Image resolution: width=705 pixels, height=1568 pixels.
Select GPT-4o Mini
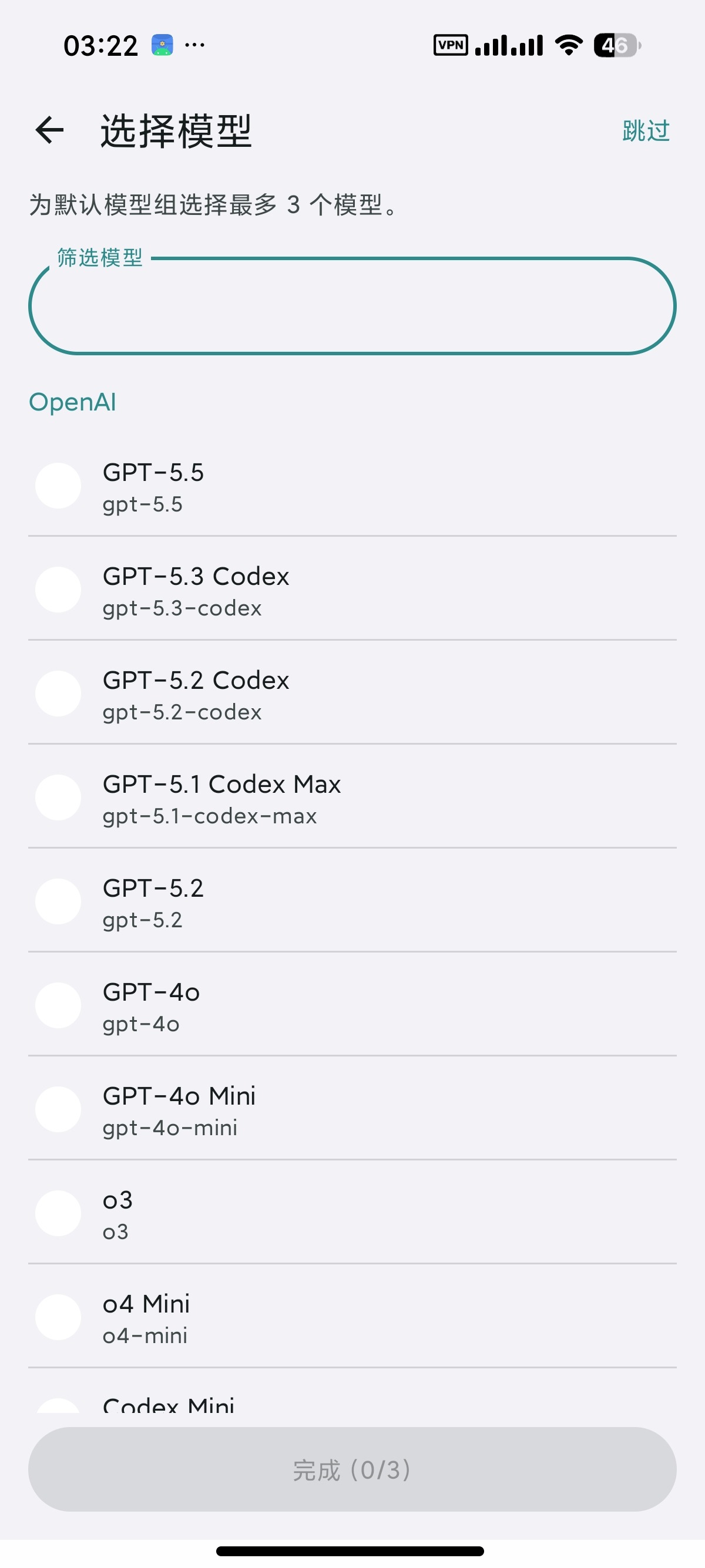tap(352, 1109)
